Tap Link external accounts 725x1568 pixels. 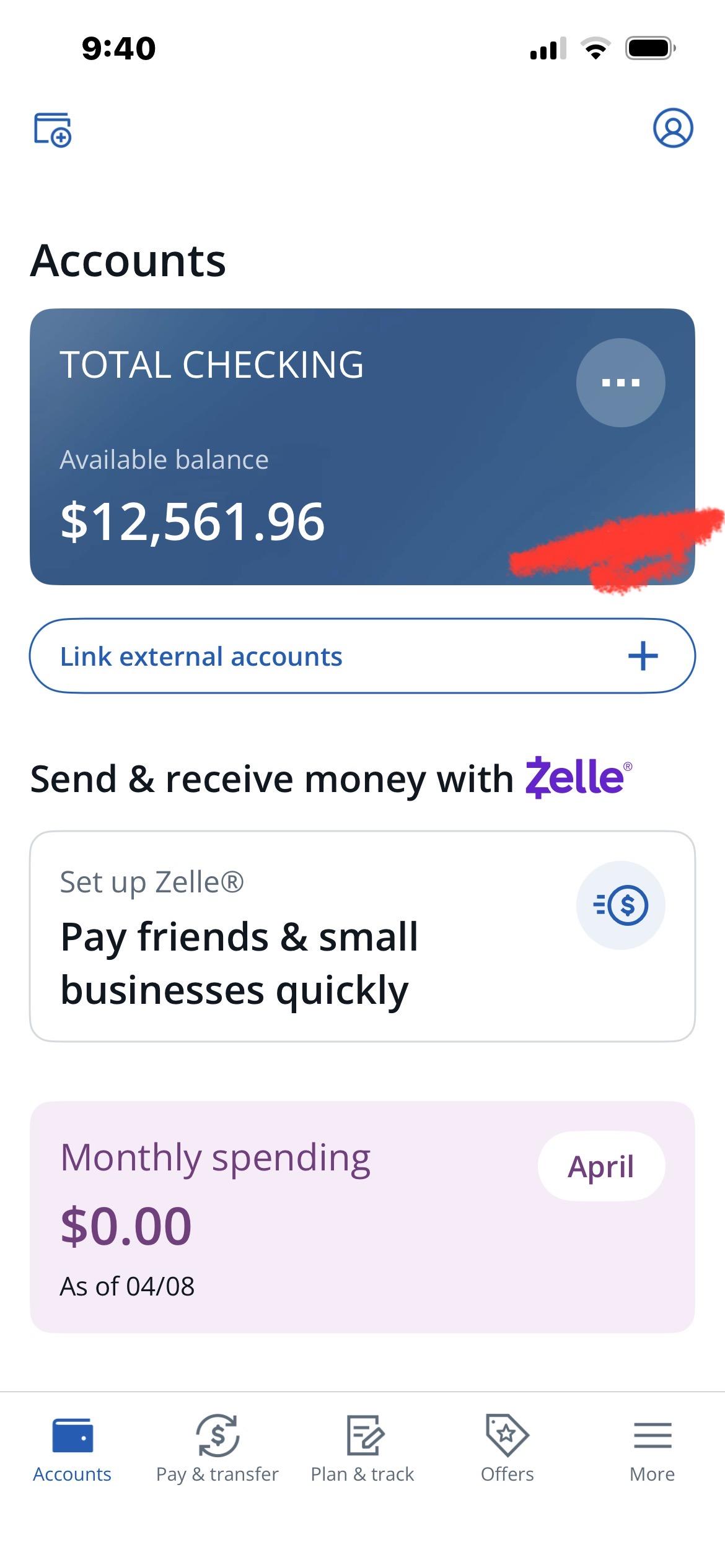(x=362, y=656)
